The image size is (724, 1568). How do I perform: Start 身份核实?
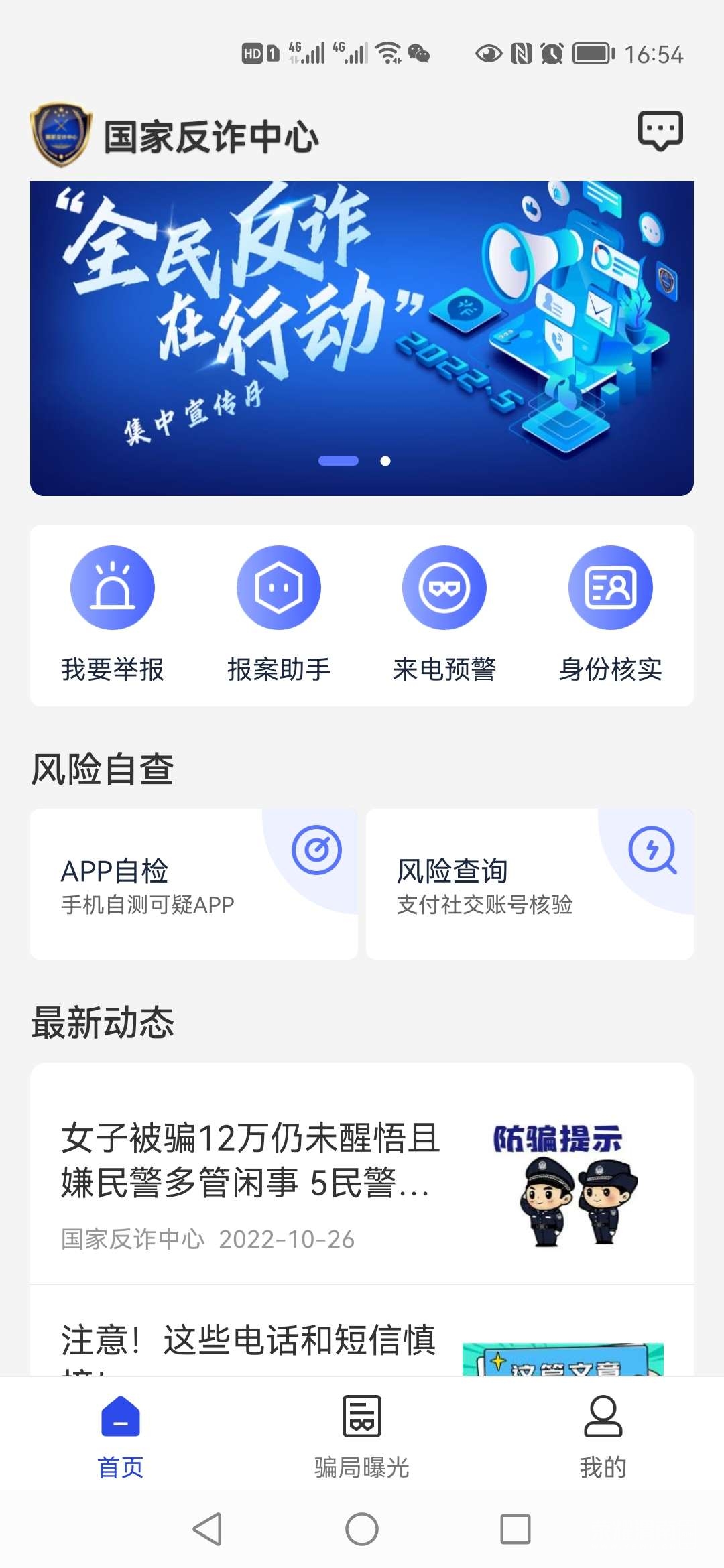pyautogui.click(x=610, y=614)
